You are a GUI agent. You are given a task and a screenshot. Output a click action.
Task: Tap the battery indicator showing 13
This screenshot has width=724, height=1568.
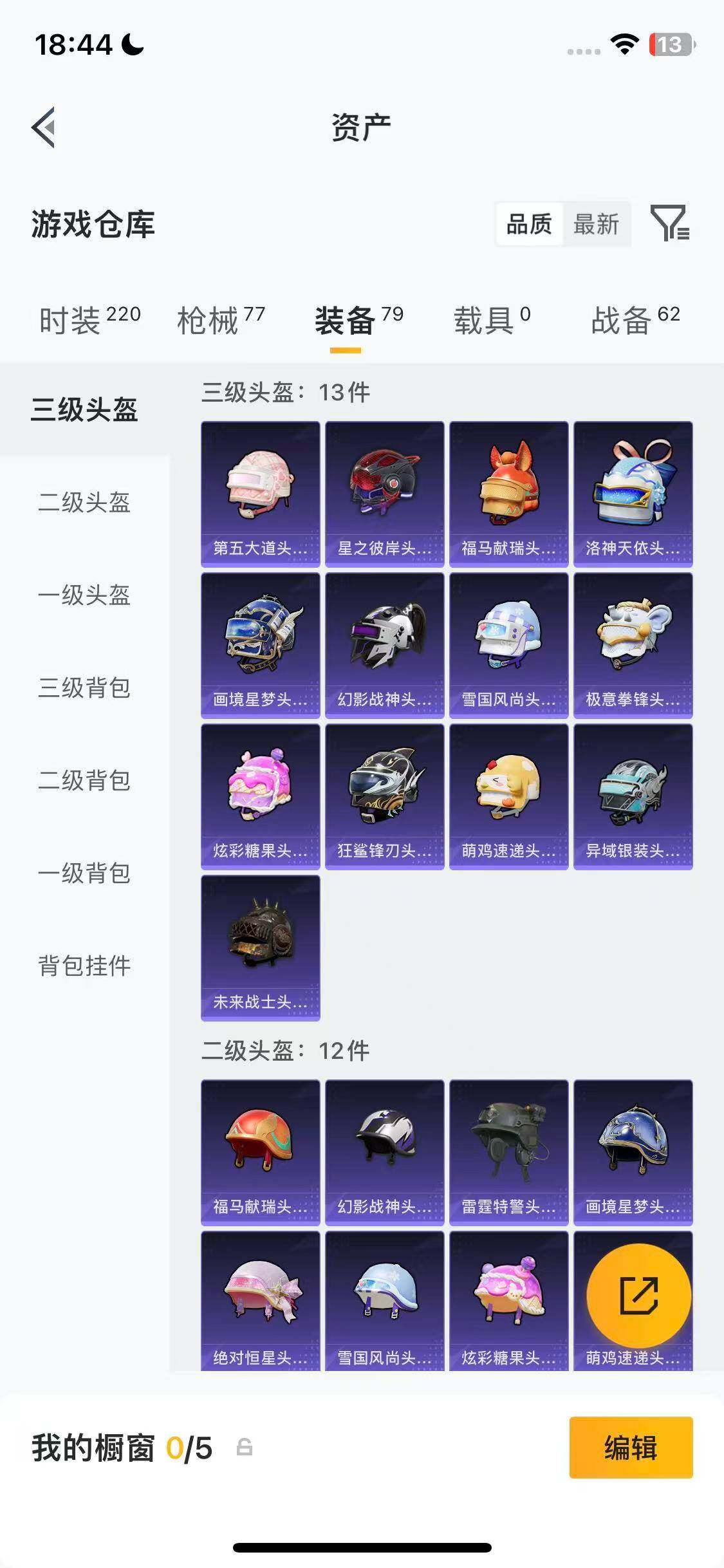click(670, 45)
